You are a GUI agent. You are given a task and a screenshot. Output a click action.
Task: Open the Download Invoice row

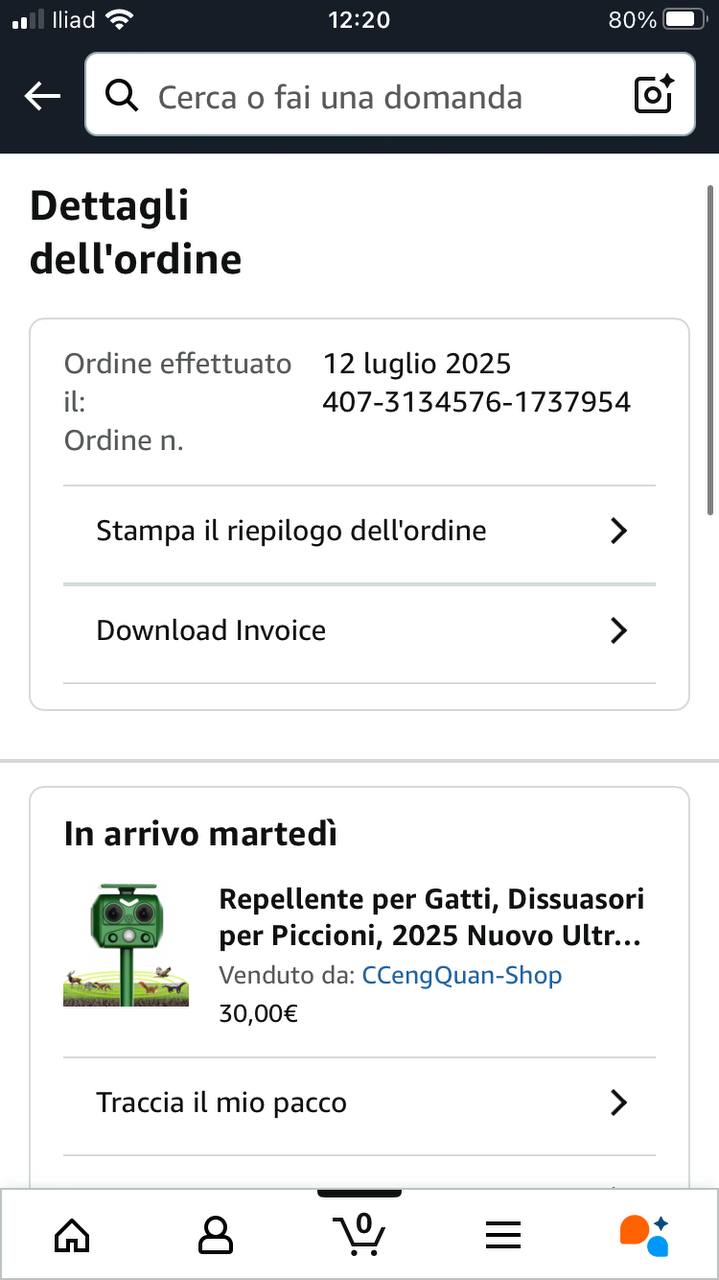360,631
